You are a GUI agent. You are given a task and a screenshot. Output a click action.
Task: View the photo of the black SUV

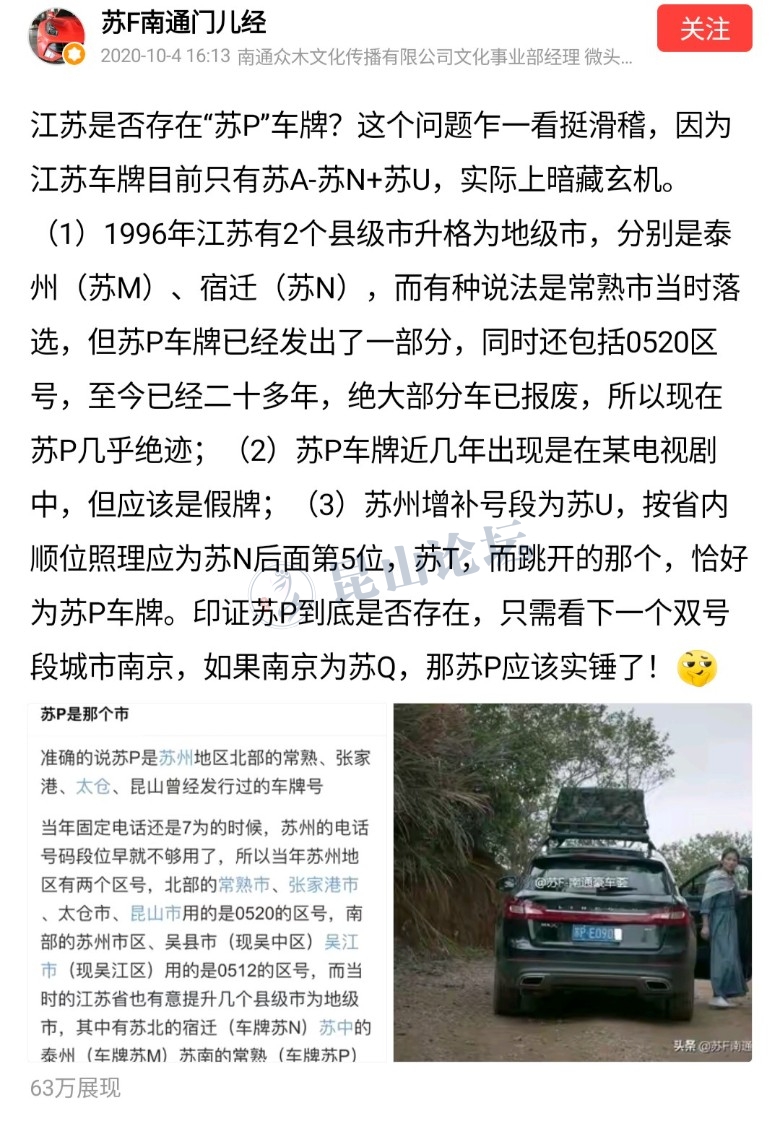[572, 881]
